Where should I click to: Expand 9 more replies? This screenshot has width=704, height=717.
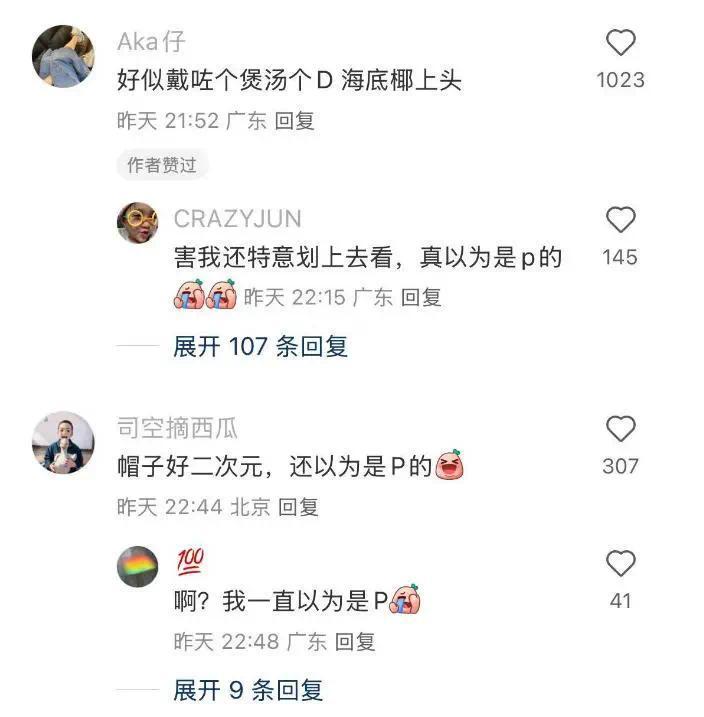(248, 690)
